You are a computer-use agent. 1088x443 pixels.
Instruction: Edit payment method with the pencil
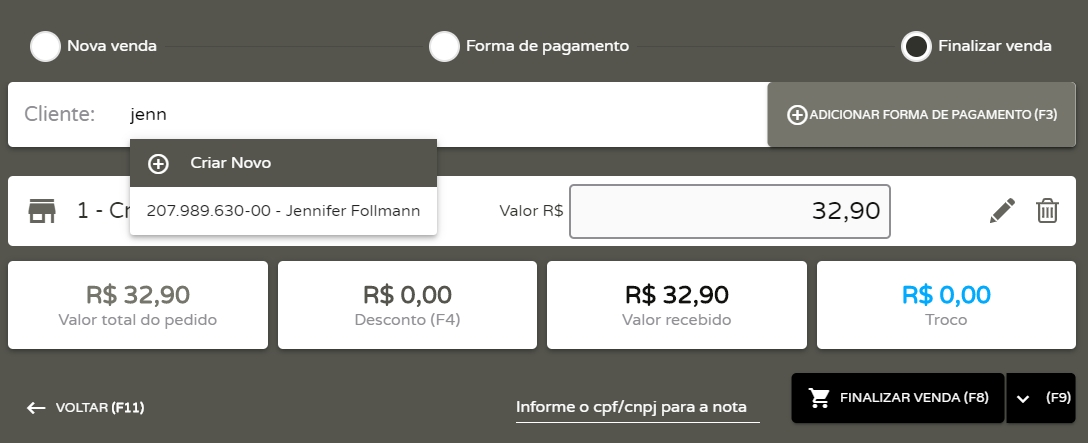pos(1002,211)
